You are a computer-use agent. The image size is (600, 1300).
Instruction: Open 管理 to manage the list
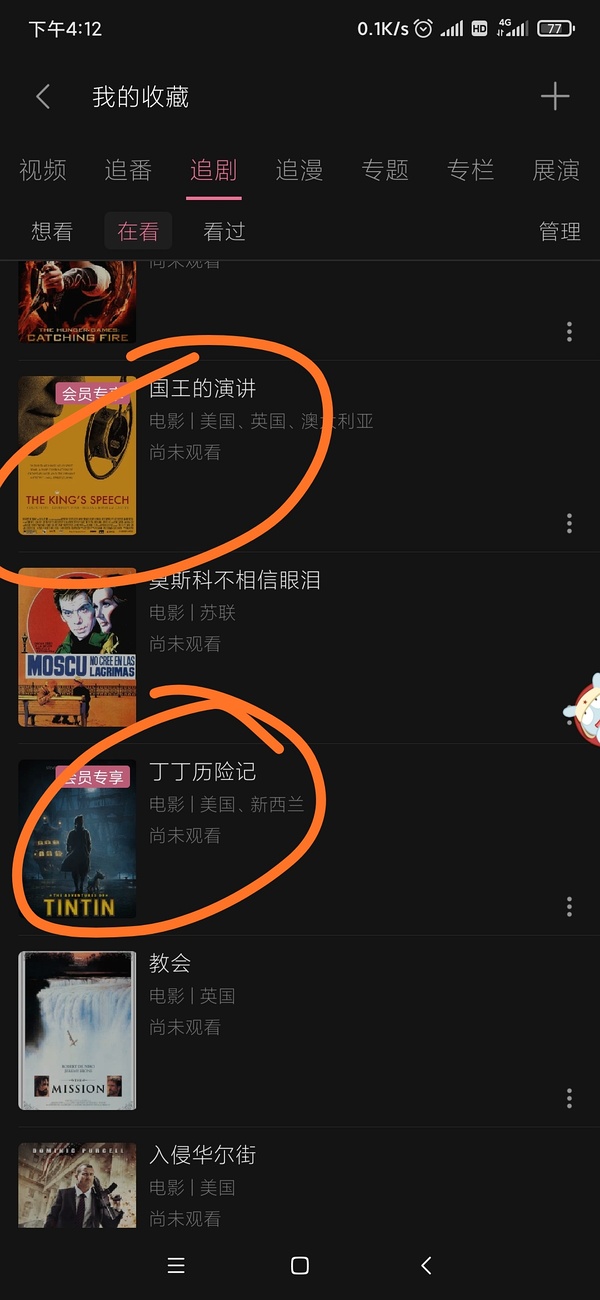coord(559,232)
